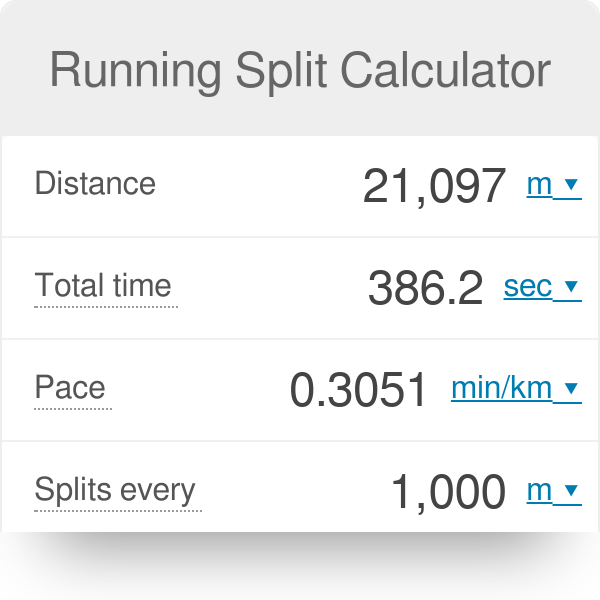Change the Distance unit from m
Screen dimensions: 600x600
pyautogui.click(x=553, y=185)
